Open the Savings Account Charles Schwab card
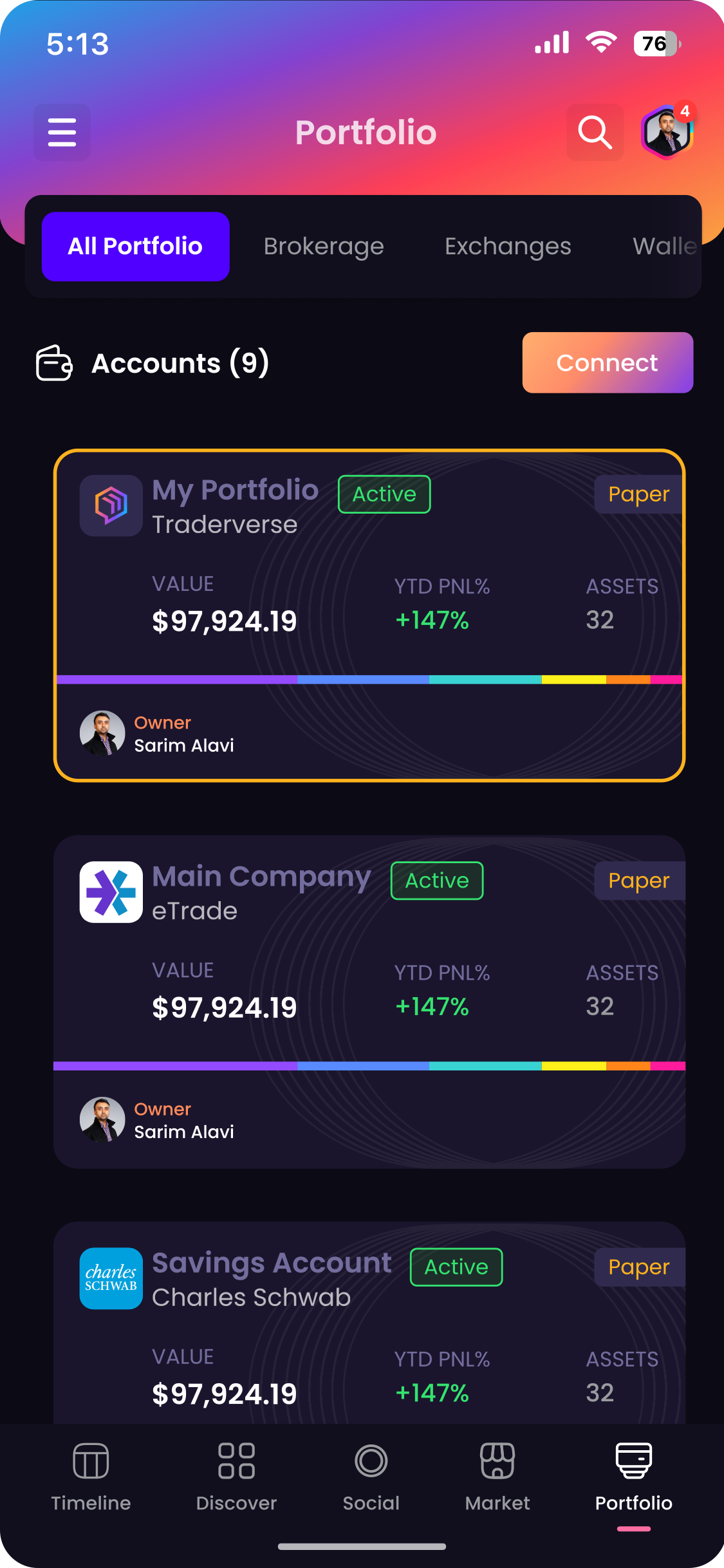Viewport: 724px width, 1568px height. click(369, 1326)
